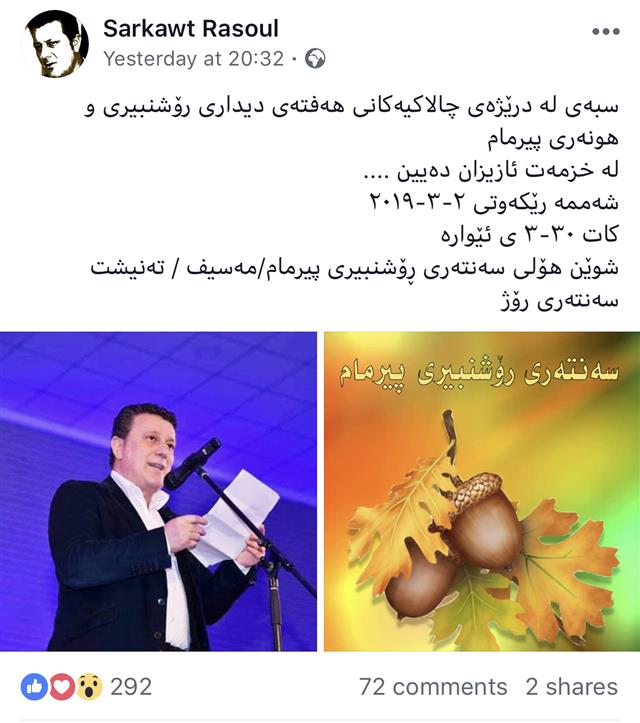The width and height of the screenshot is (640, 723).
Task: Open Sarkawt Rasoul's profile picture
Action: [x=55, y=44]
